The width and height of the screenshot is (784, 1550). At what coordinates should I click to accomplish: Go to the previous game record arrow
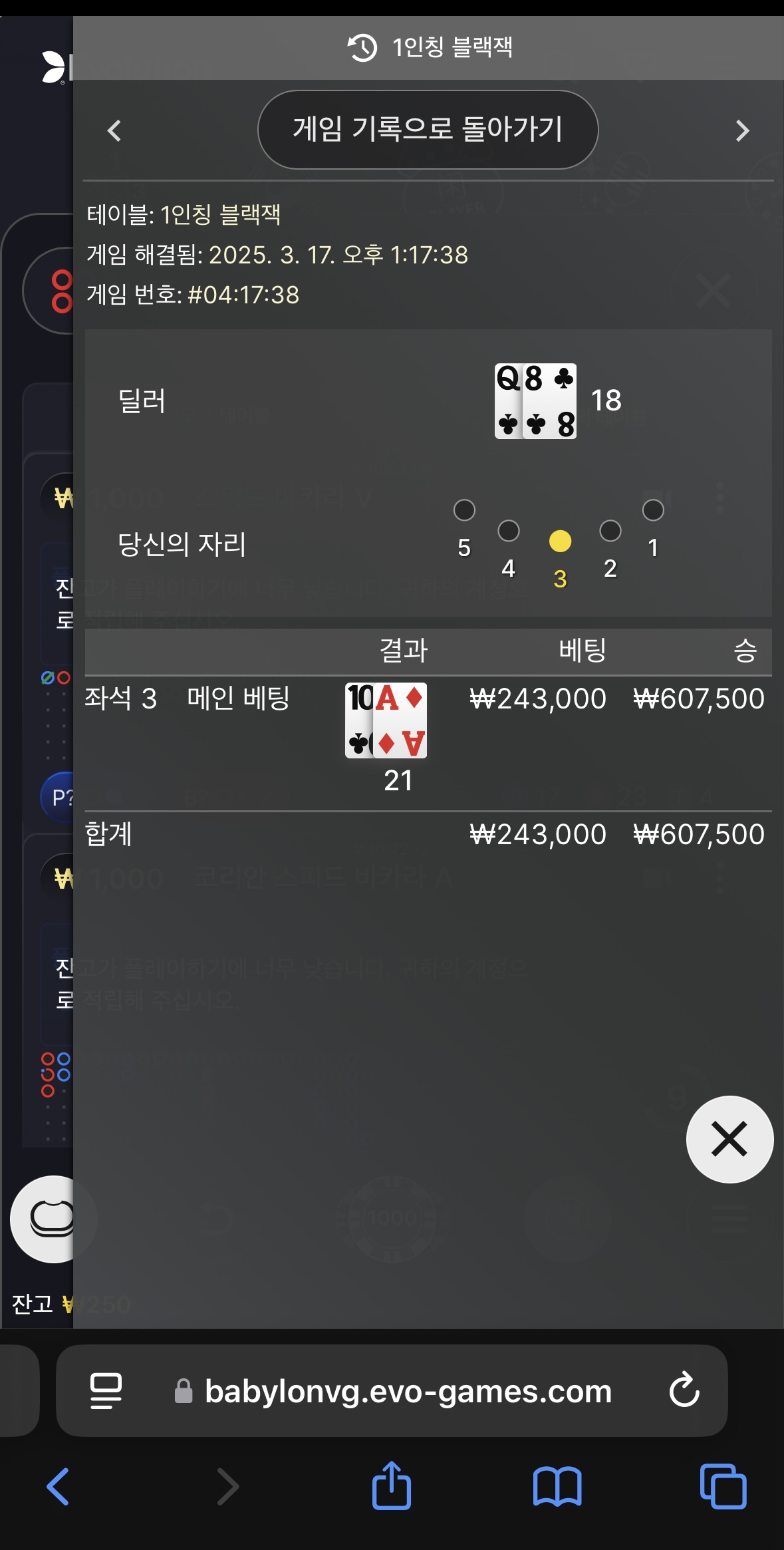[114, 130]
